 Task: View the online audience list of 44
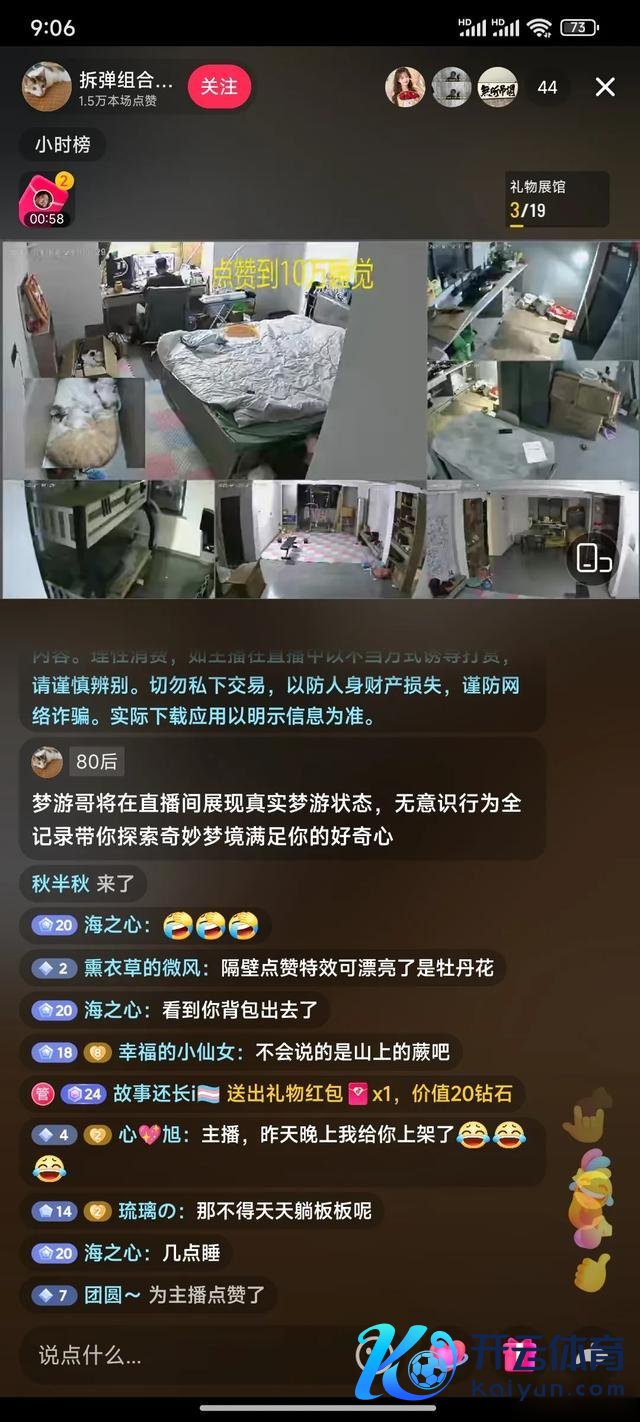pyautogui.click(x=546, y=87)
